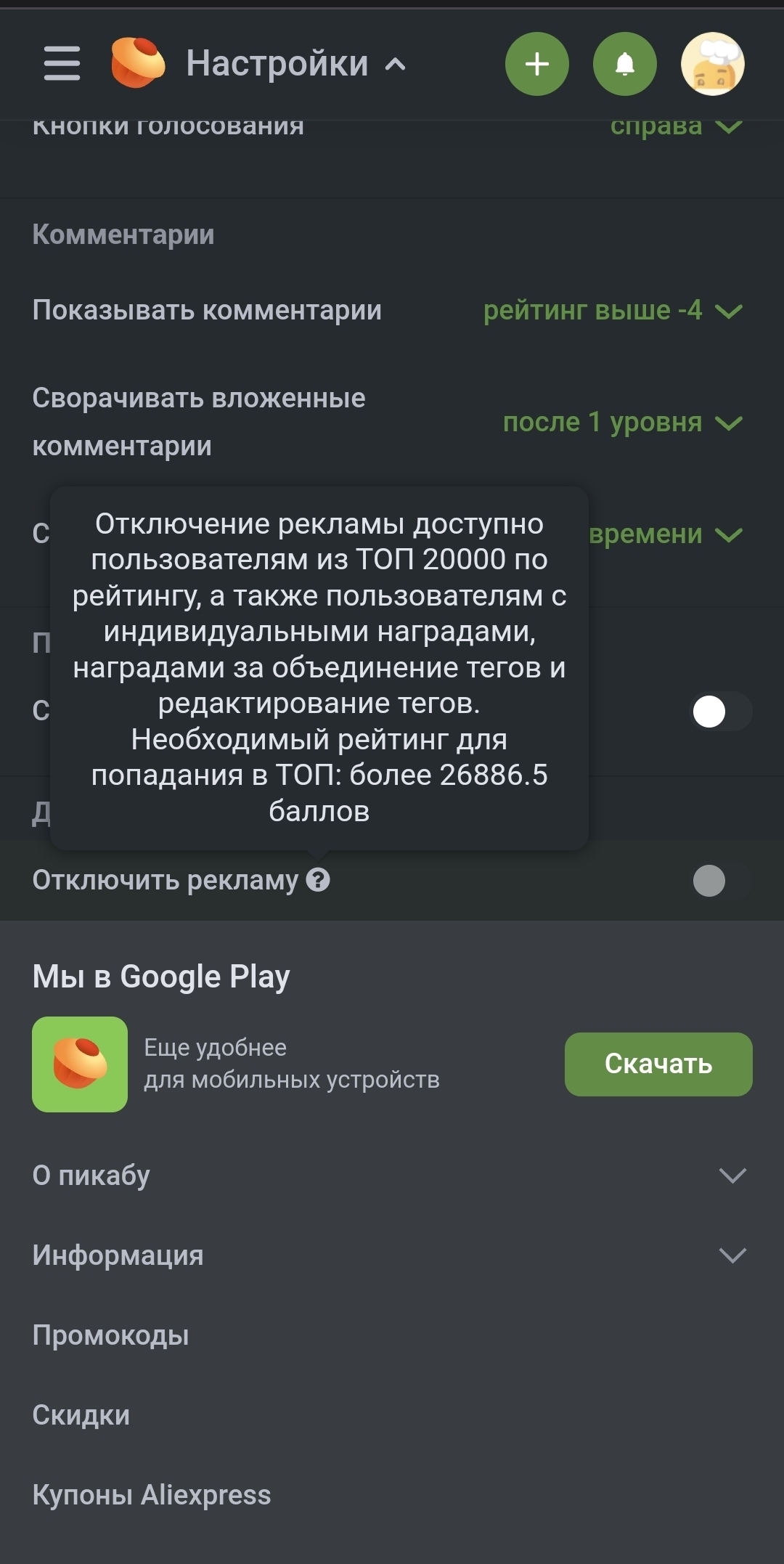Create a new post with plus button
The width and height of the screenshot is (784, 1564).
tap(536, 64)
